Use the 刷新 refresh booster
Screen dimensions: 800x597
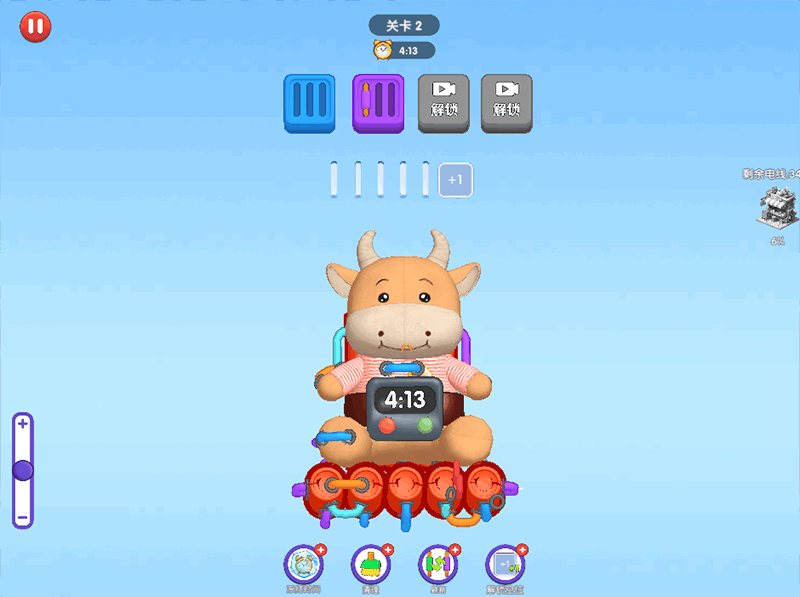(x=437, y=565)
